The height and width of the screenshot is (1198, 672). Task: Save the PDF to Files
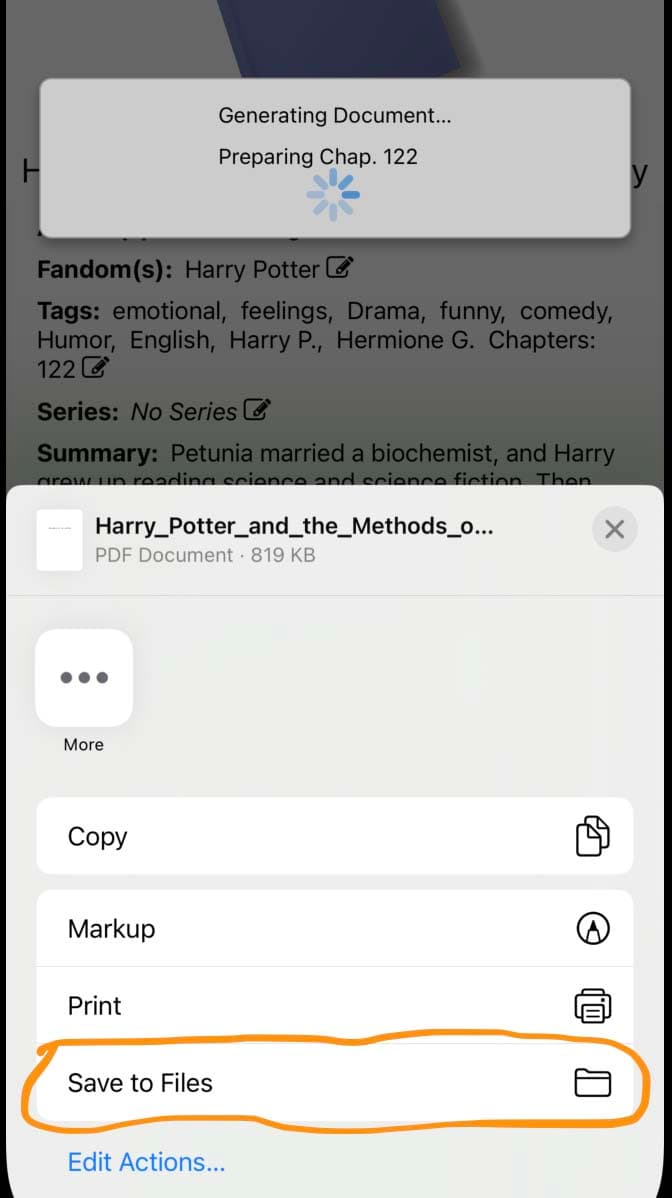334,1083
